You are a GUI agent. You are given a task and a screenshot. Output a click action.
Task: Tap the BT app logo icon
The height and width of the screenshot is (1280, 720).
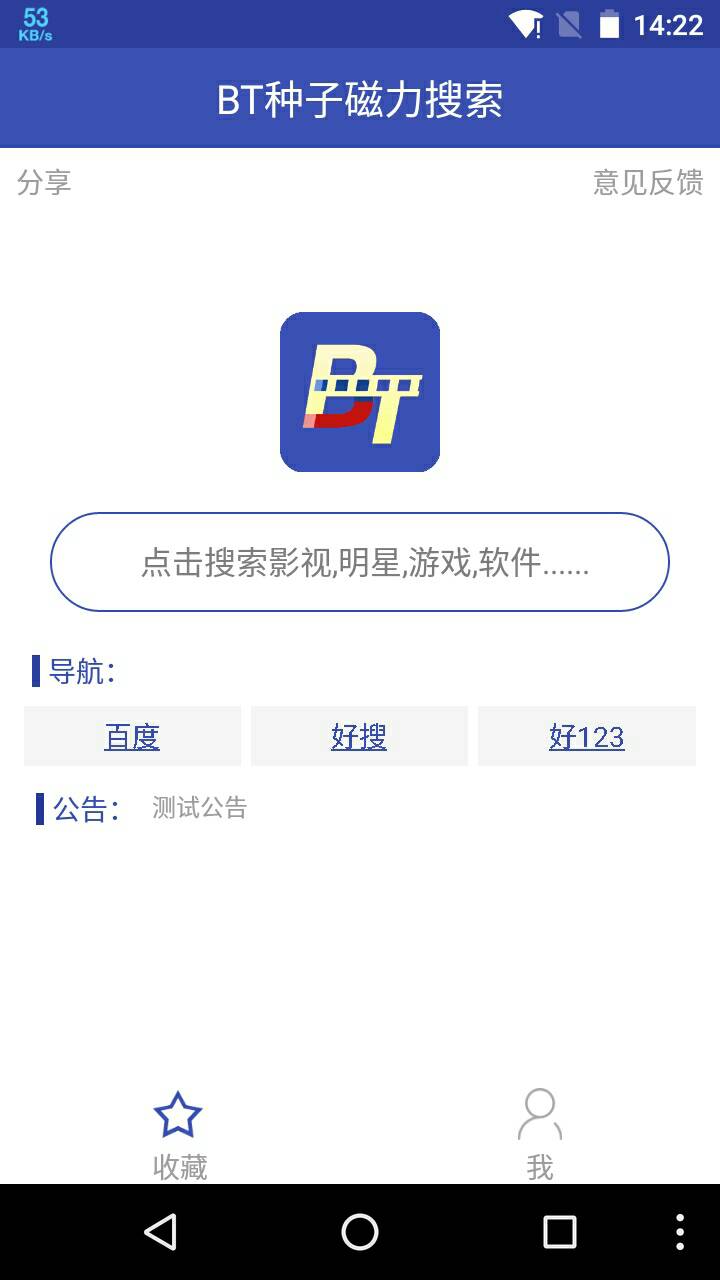pyautogui.click(x=360, y=390)
